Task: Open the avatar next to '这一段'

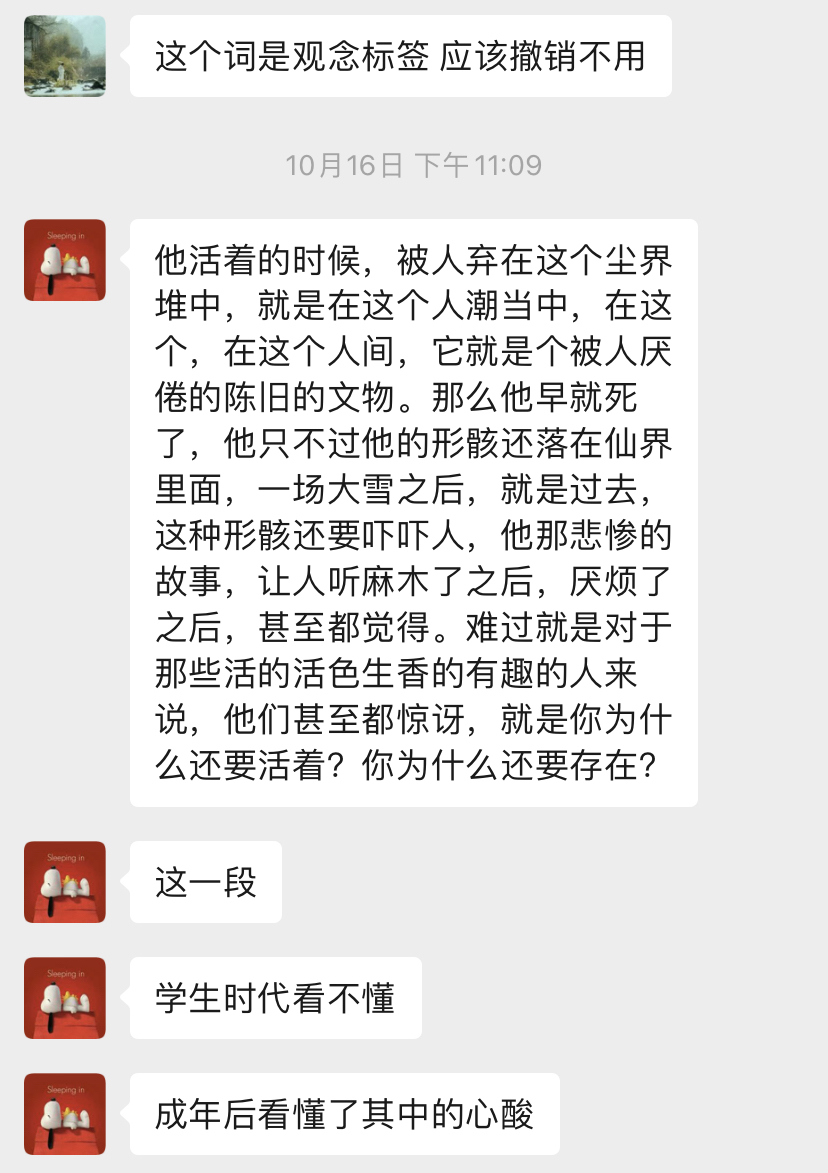Action: pyautogui.click(x=65, y=882)
